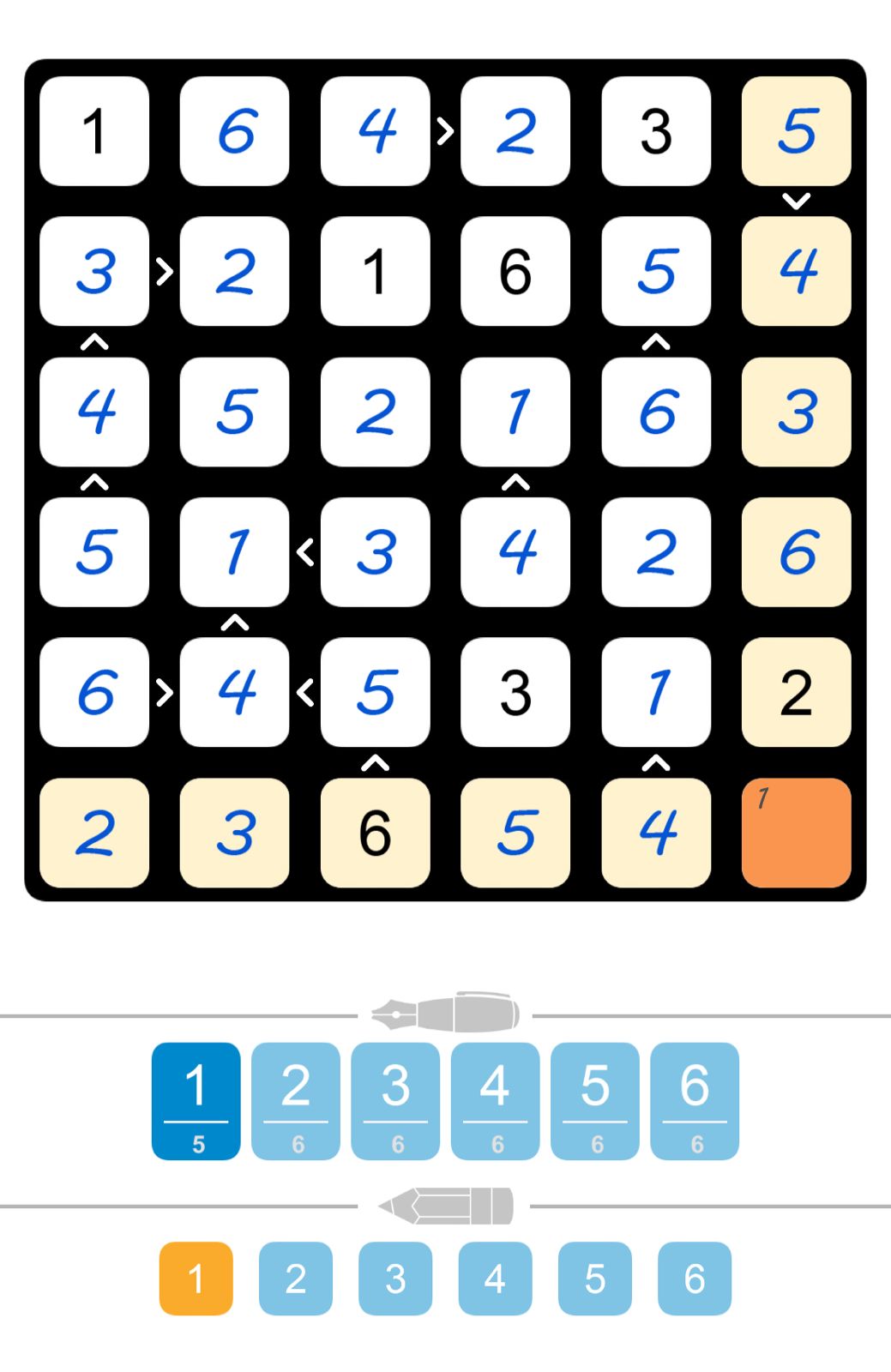The height and width of the screenshot is (1372, 891).
Task: Enter pen number 1 in the selected cell
Action: coord(196,1100)
